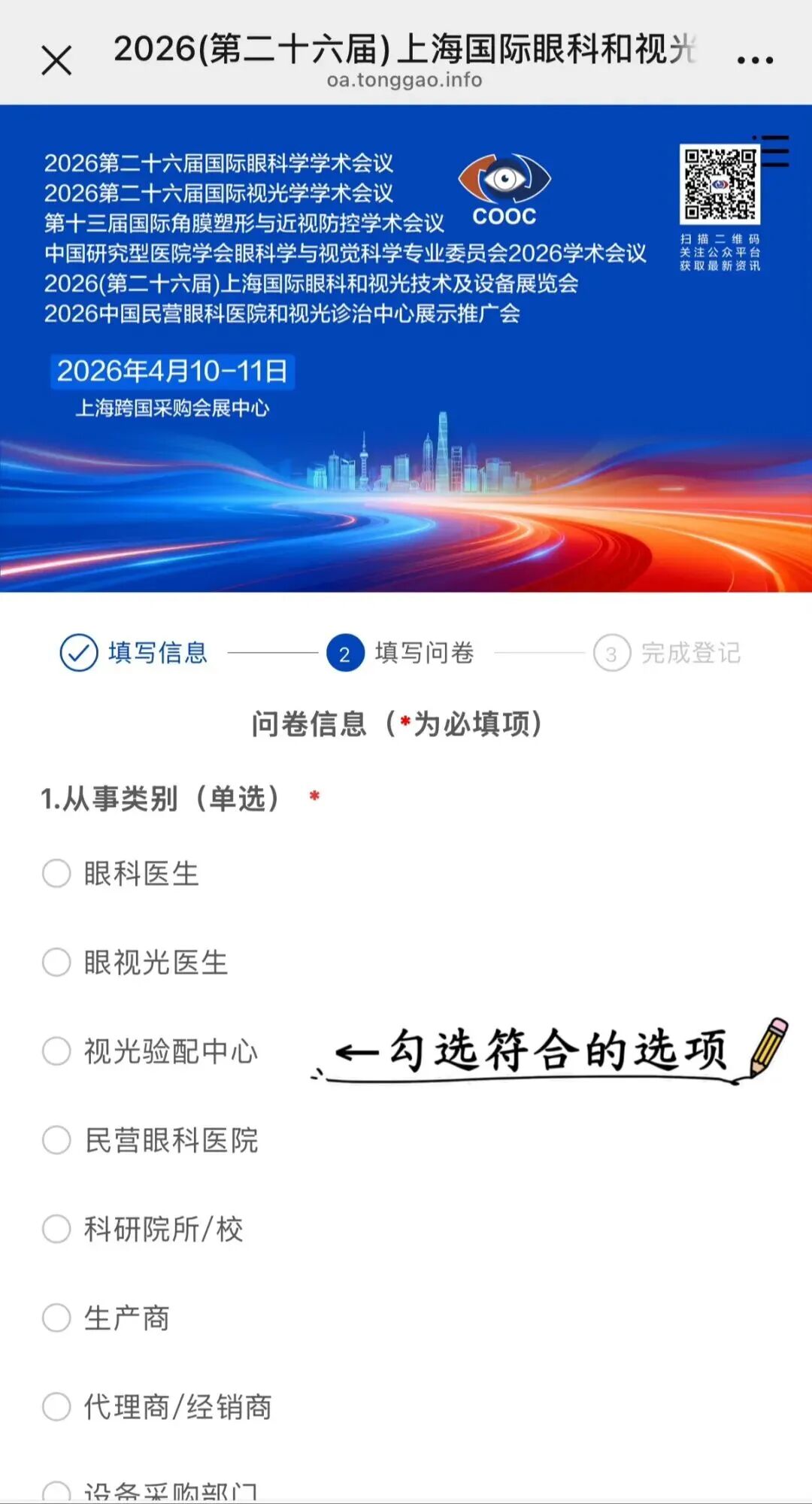This screenshot has width=812, height=1504.
Task: Tap the grey circle 3 step icon
Action: (x=611, y=653)
